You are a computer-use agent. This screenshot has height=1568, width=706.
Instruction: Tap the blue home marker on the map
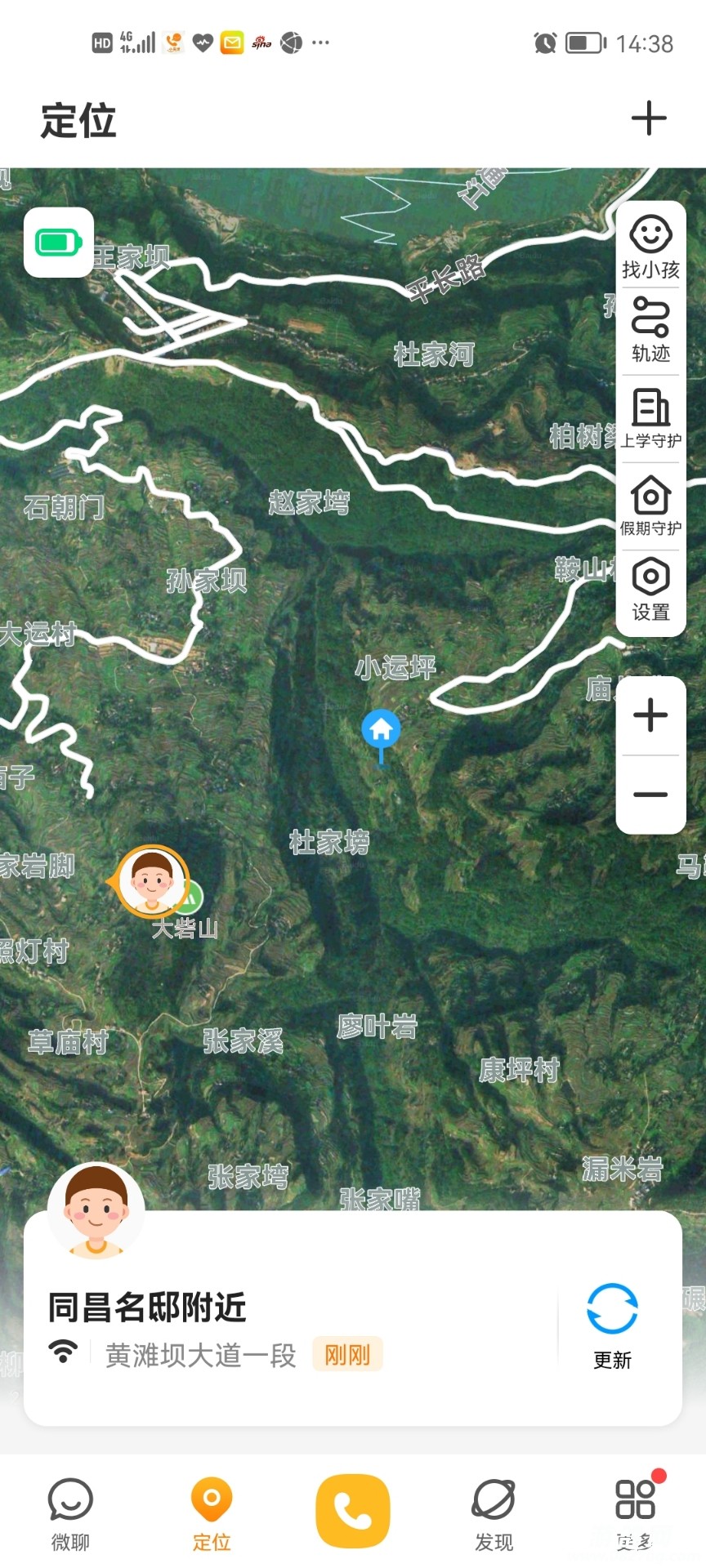click(x=381, y=729)
